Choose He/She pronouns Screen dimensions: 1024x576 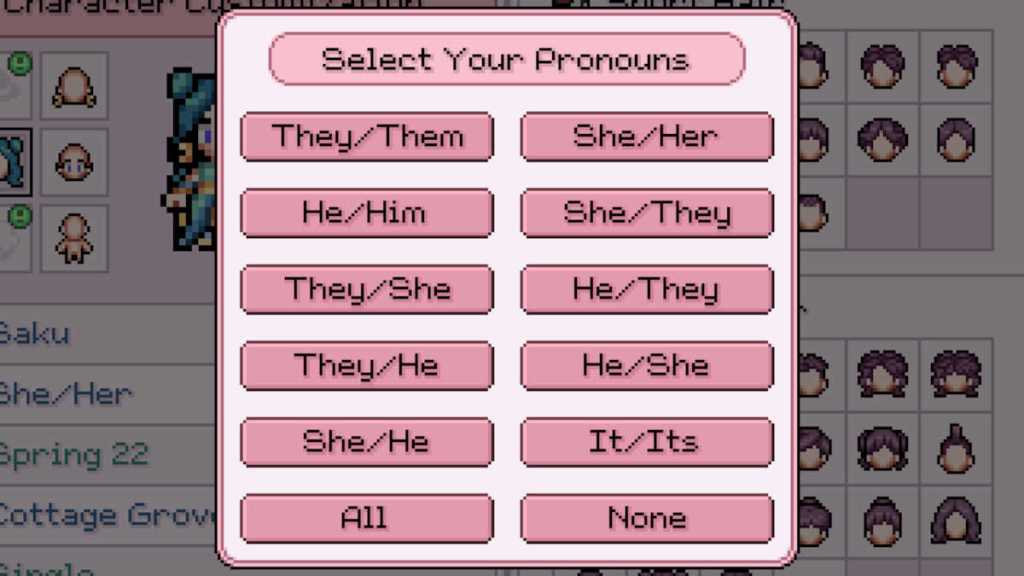[646, 366]
